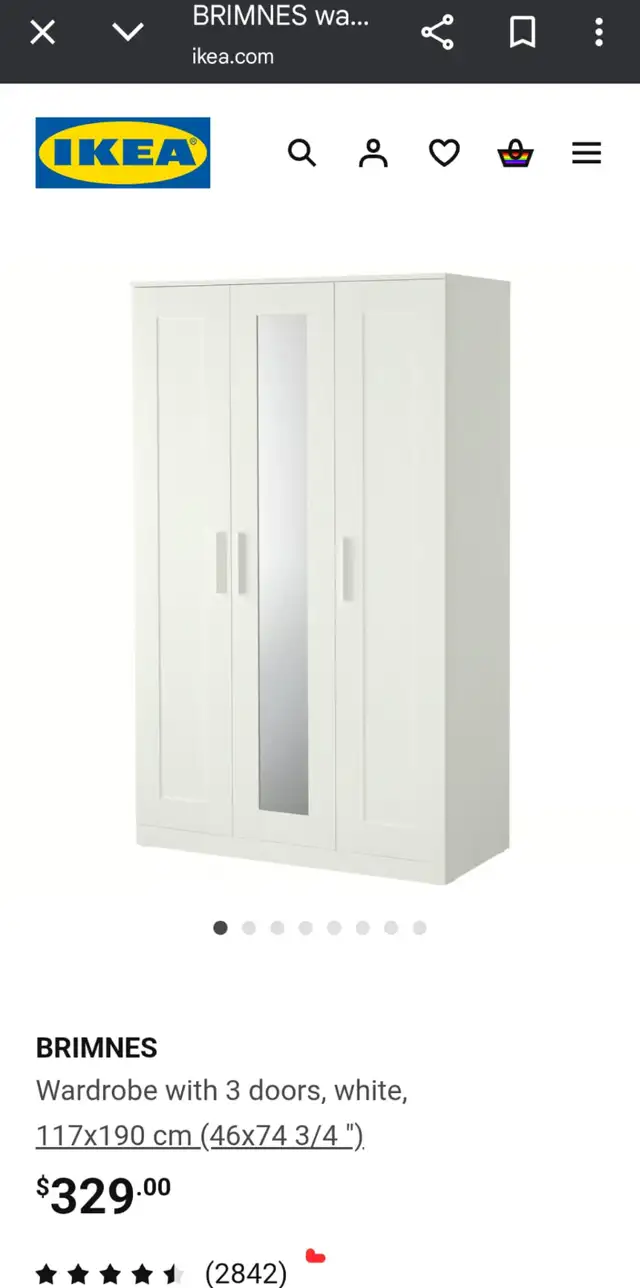Viewport: 640px width, 1288px height.
Task: Bookmark this page
Action: 522,33
